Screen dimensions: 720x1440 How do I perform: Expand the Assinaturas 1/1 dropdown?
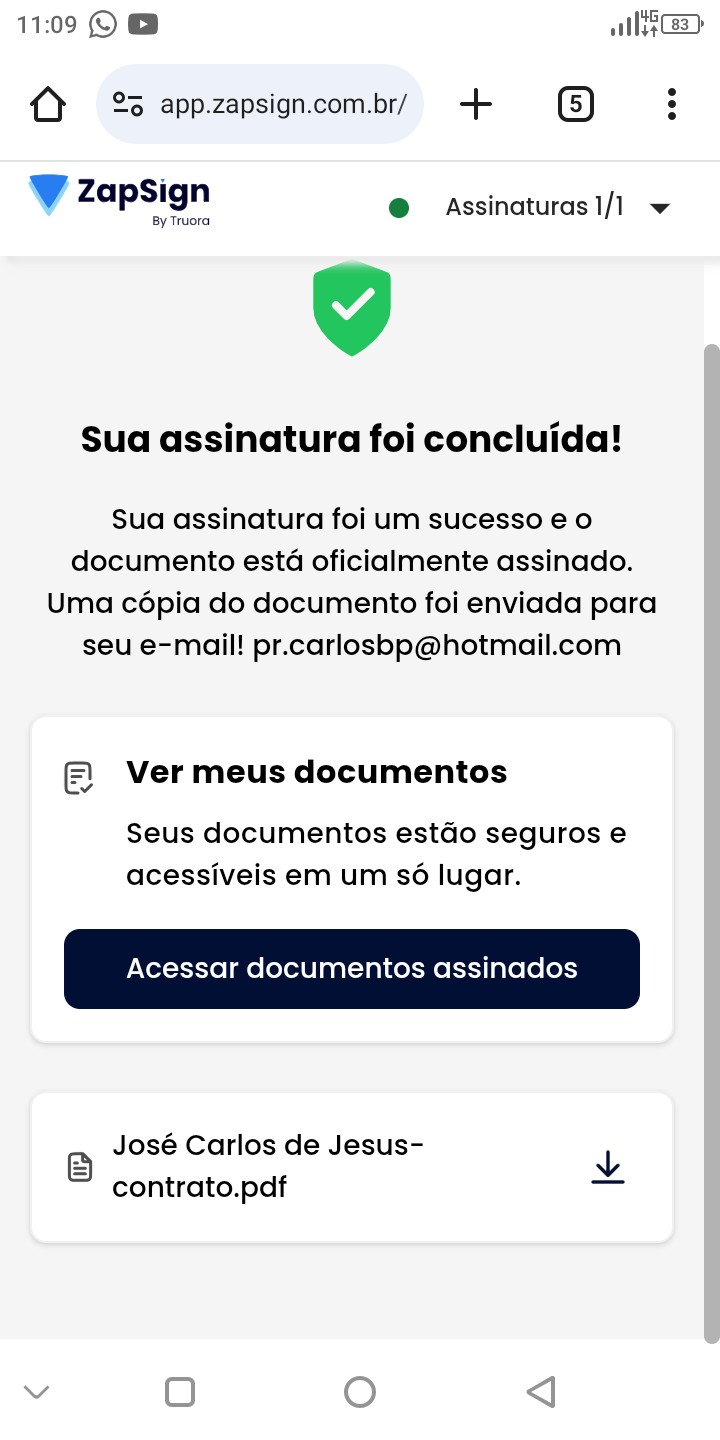(658, 208)
